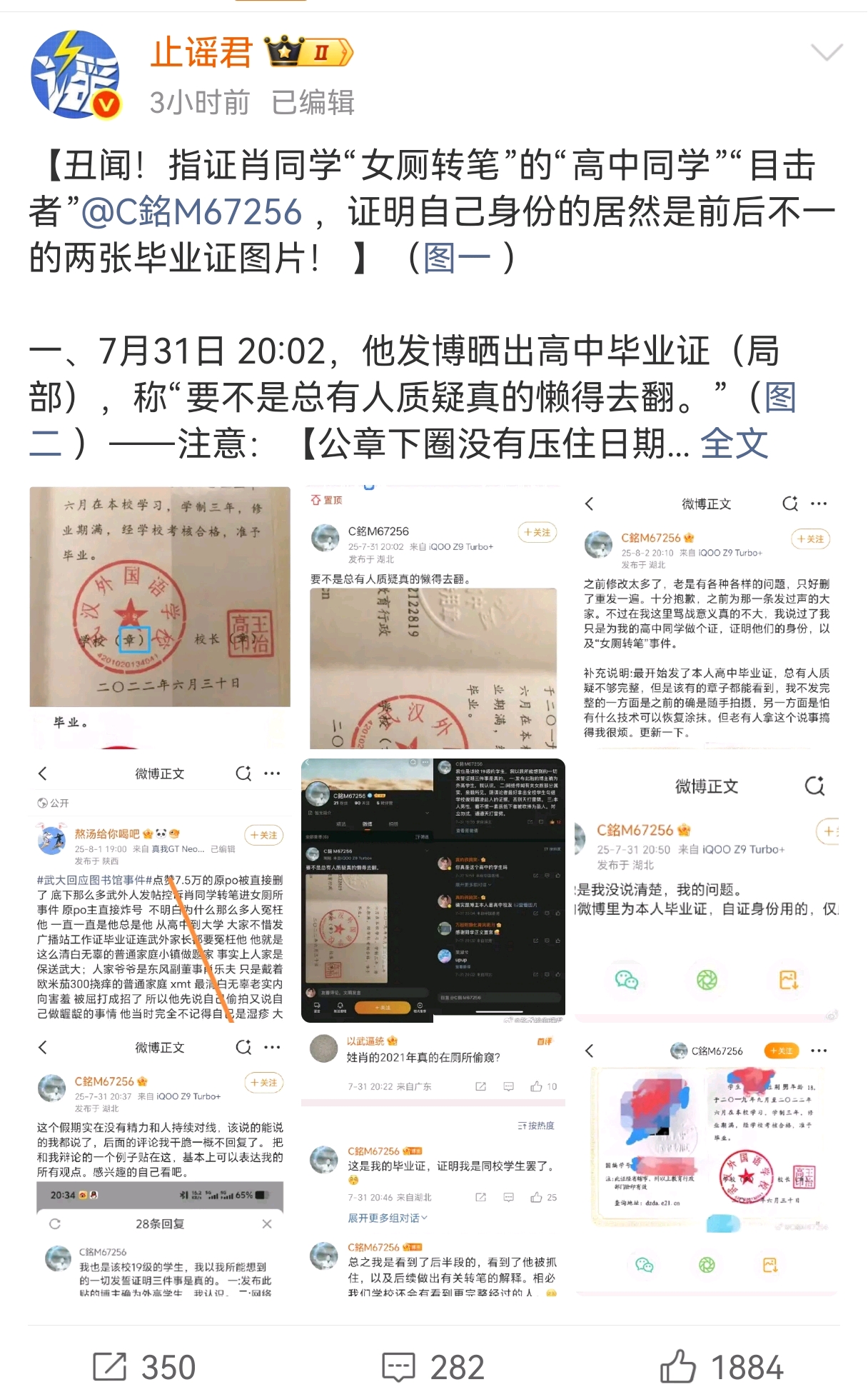Open the 图二 picture link
Image resolution: width=868 pixels, height=1392 pixels.
pos(780,397)
